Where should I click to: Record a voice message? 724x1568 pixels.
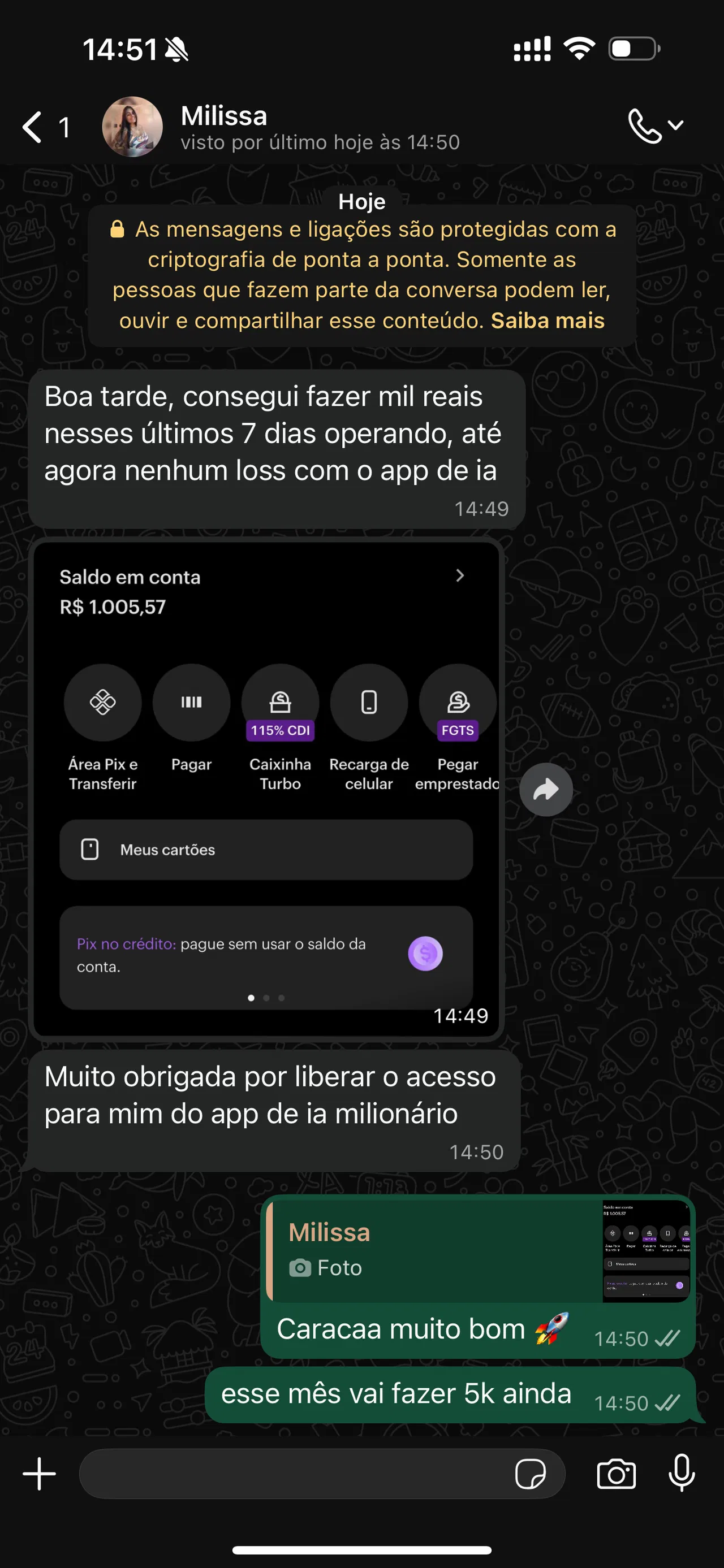click(x=682, y=1472)
